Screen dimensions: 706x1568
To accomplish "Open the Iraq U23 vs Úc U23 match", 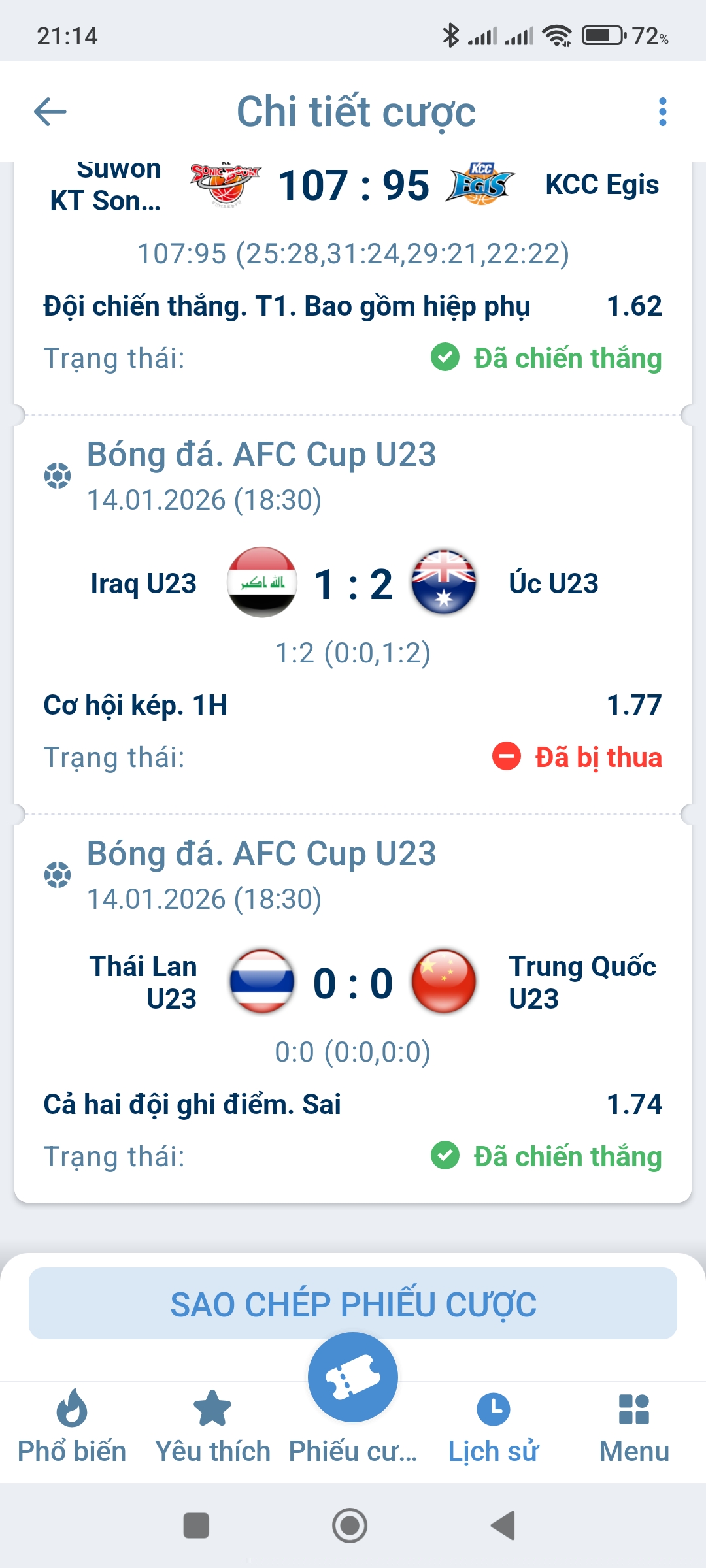I will (353, 584).
